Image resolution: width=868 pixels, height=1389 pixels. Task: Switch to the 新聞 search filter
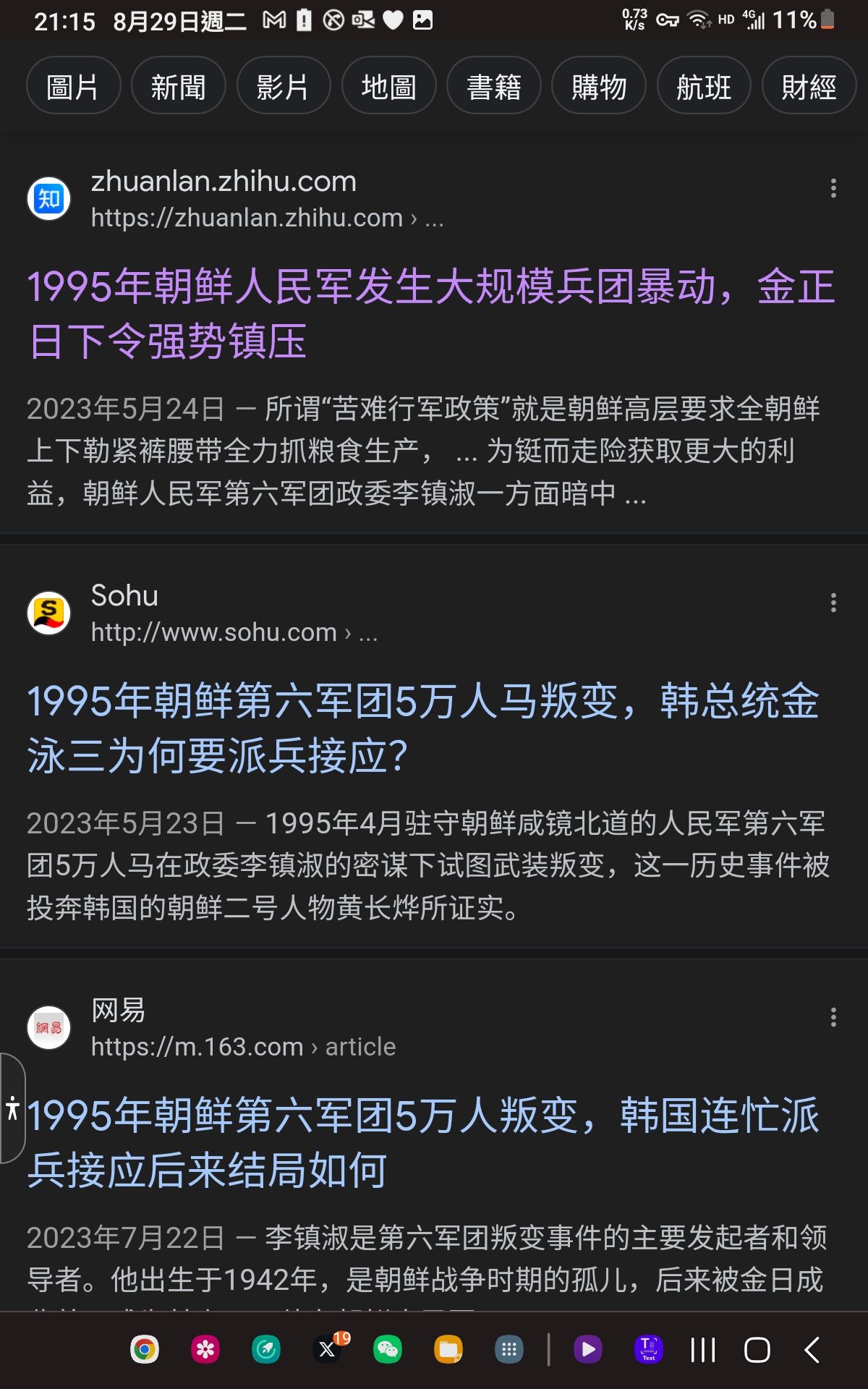pyautogui.click(x=178, y=87)
